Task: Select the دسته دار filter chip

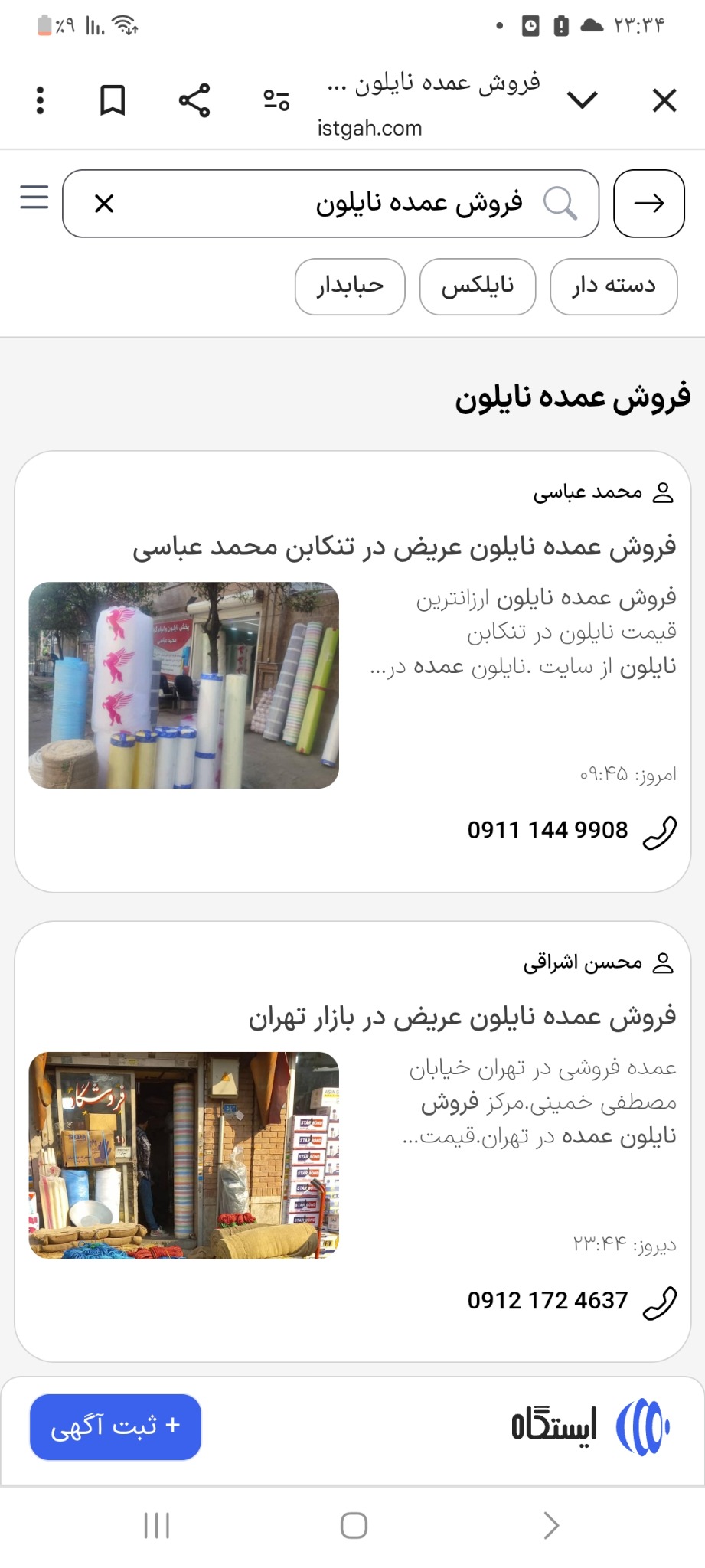Action: coord(614,286)
